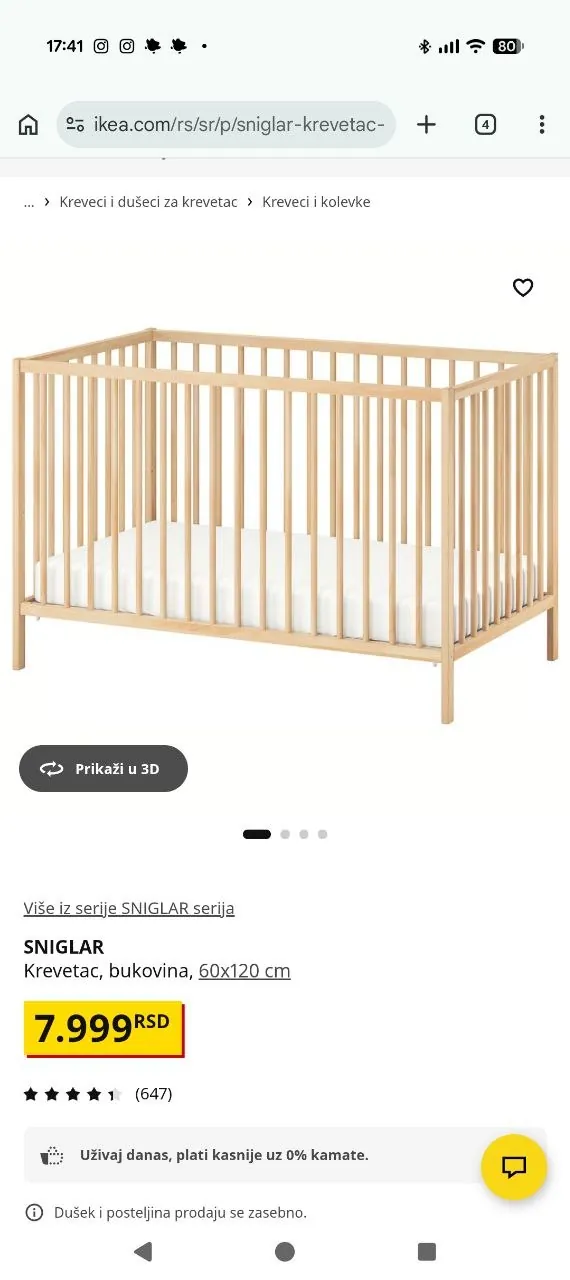The width and height of the screenshot is (570, 1280).
Task: Open 'Više iz serije SNIGLAR serija' link
Action: [x=129, y=908]
